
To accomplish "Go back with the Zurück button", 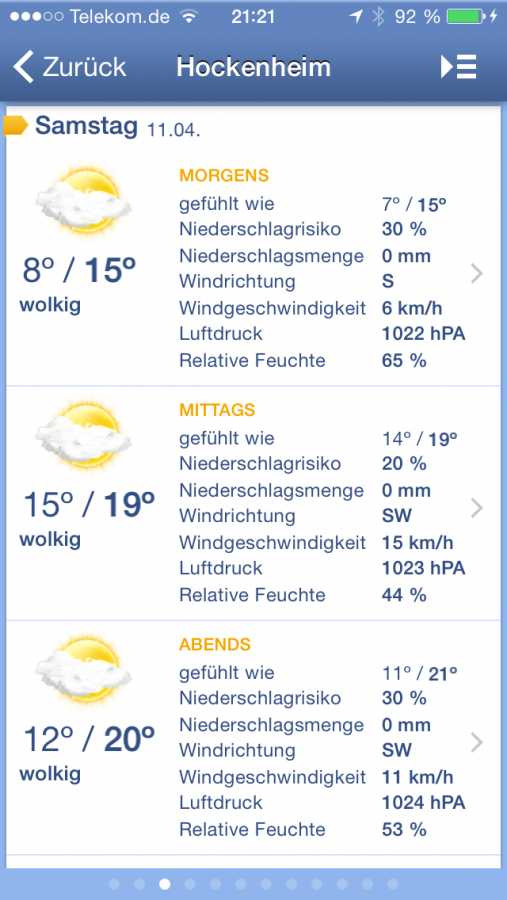I will coord(69,67).
